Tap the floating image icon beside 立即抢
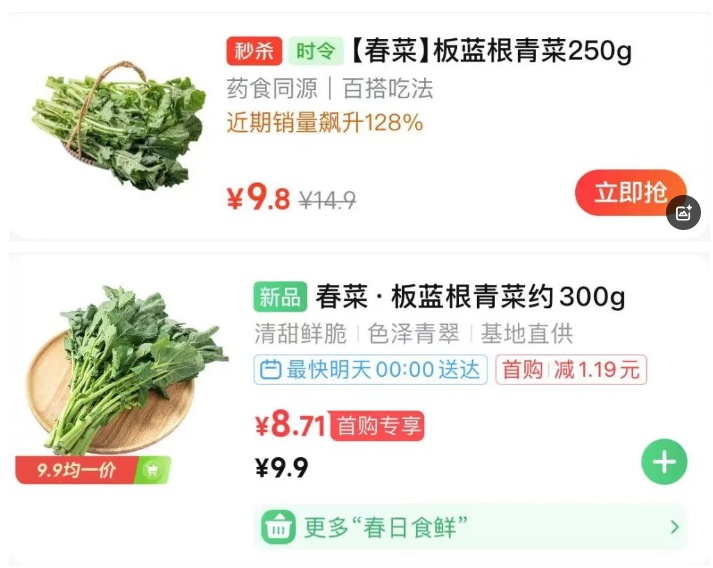 click(x=684, y=212)
